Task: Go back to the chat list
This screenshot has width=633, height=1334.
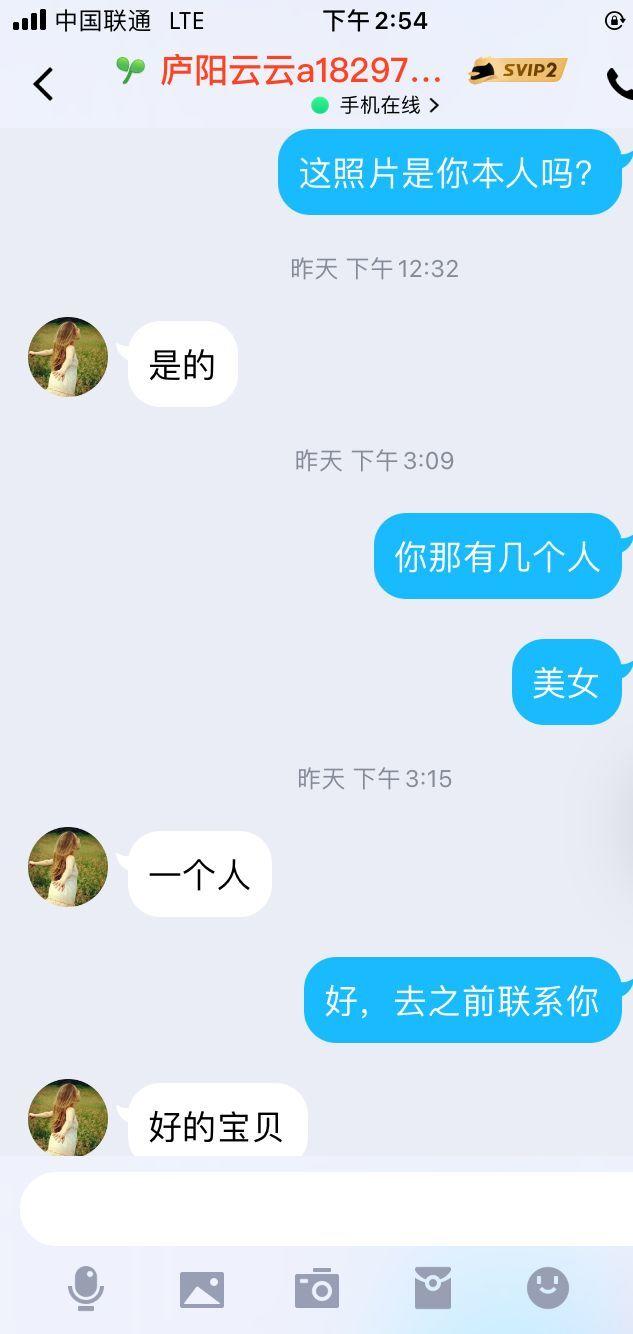Action: point(43,84)
